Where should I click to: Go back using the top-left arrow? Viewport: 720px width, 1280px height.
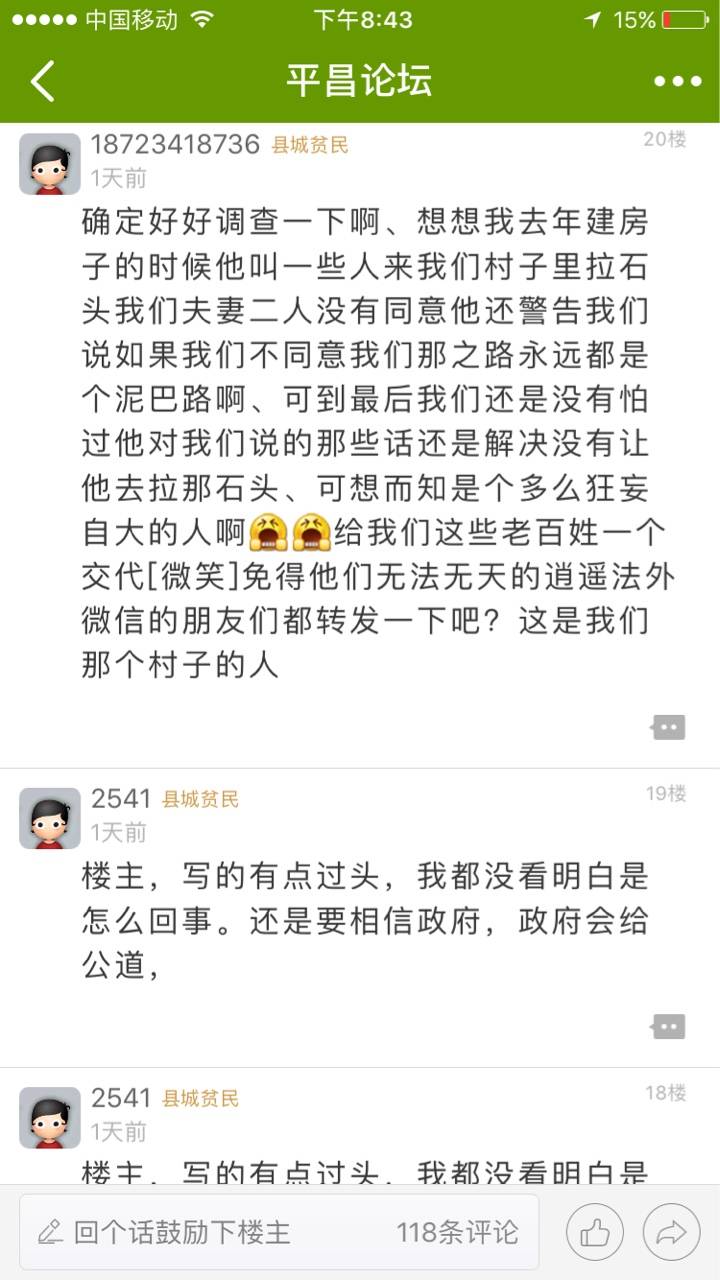(x=43, y=81)
